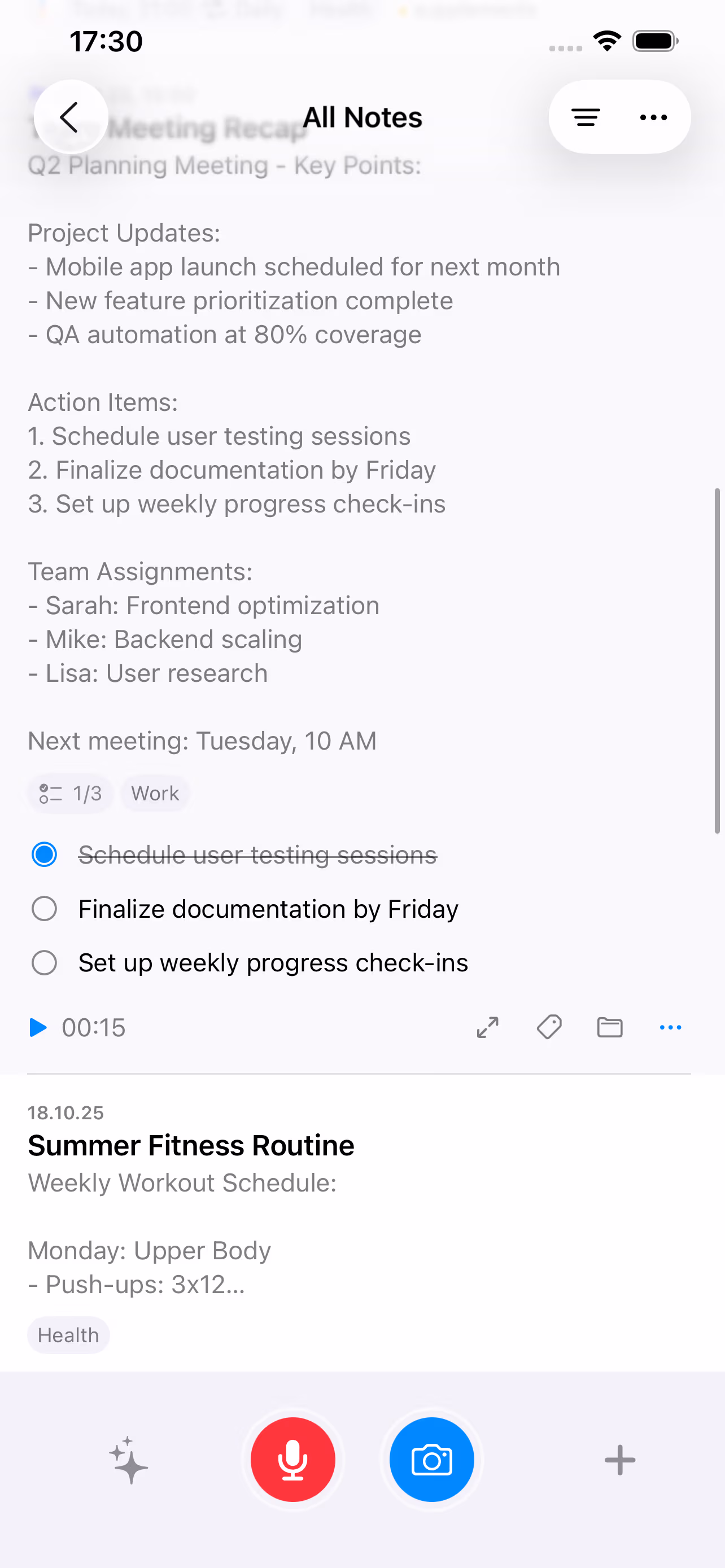Open the note's overflow menu
The height and width of the screenshot is (1568, 725).
click(x=670, y=1027)
